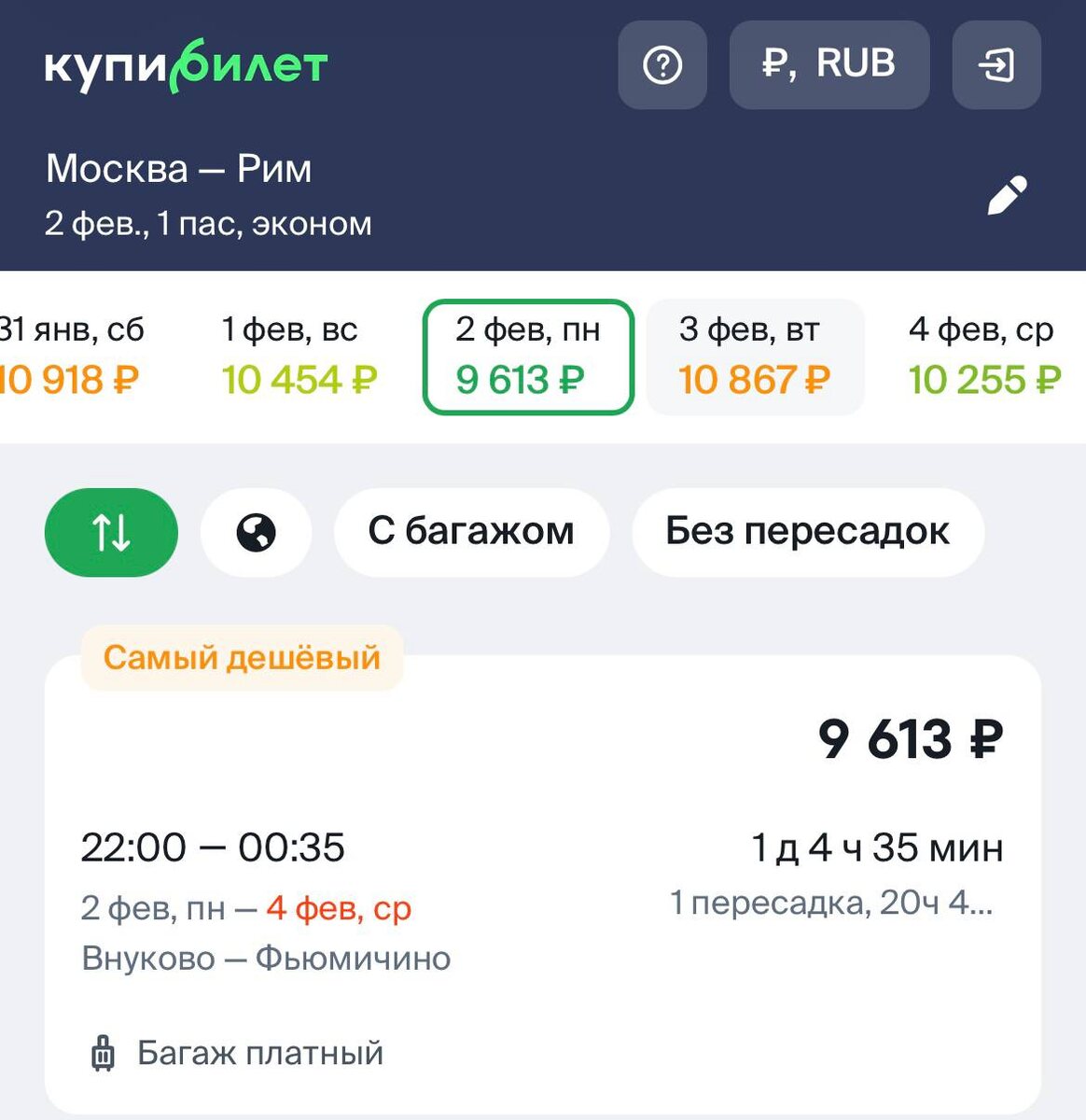Edit the Москва — Рим search

1007,196
